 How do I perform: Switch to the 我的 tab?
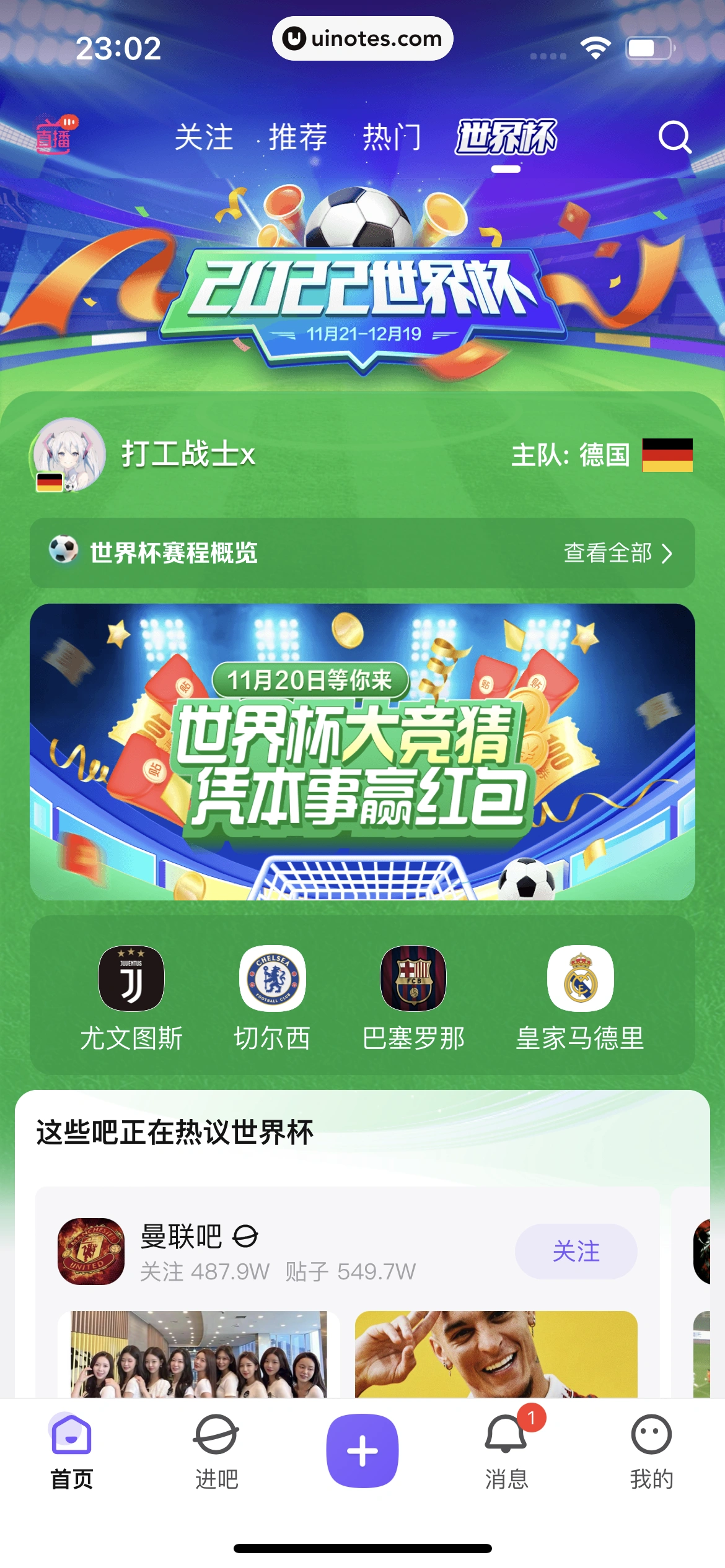pos(651,1450)
